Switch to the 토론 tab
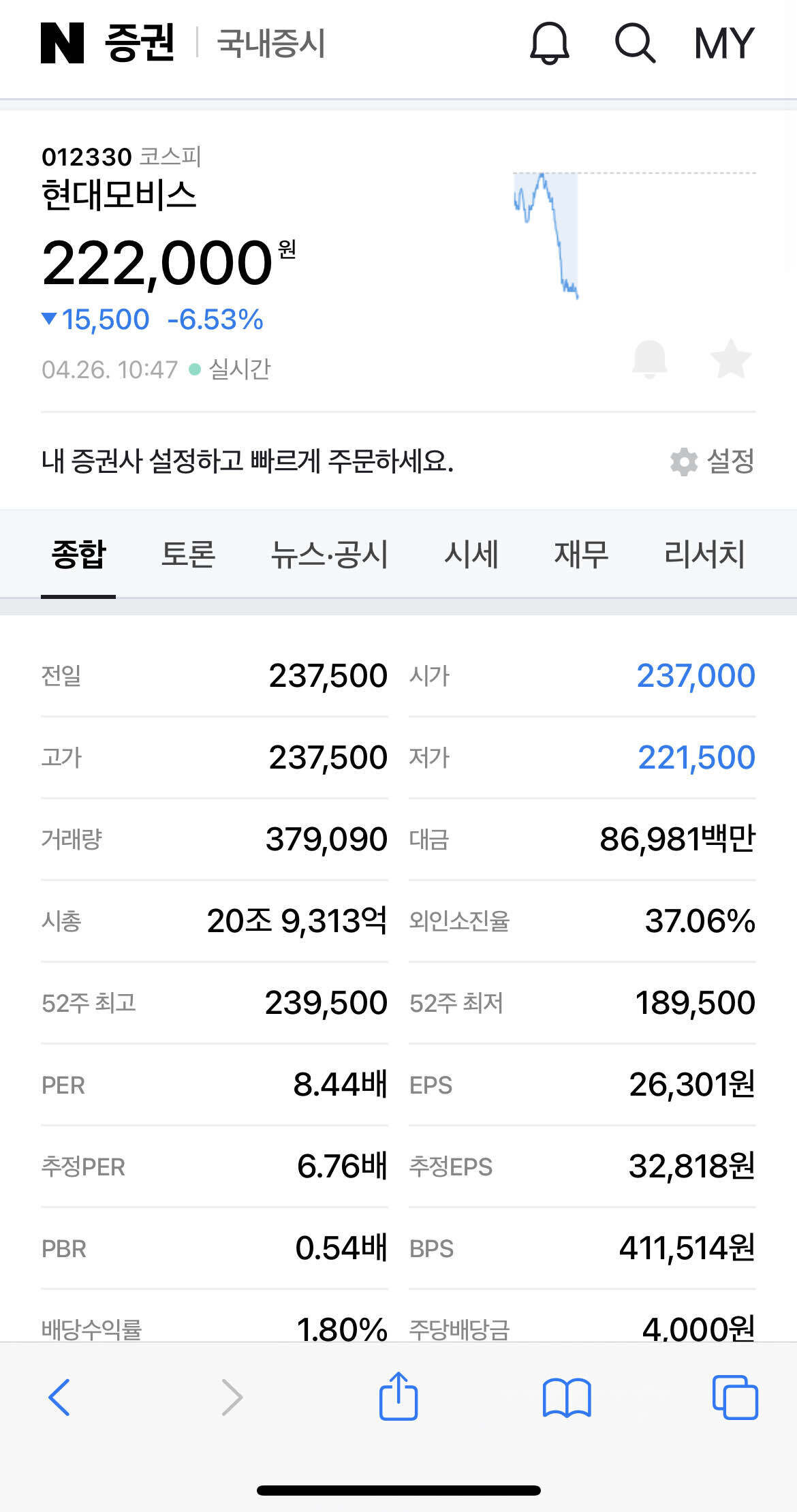 (189, 555)
